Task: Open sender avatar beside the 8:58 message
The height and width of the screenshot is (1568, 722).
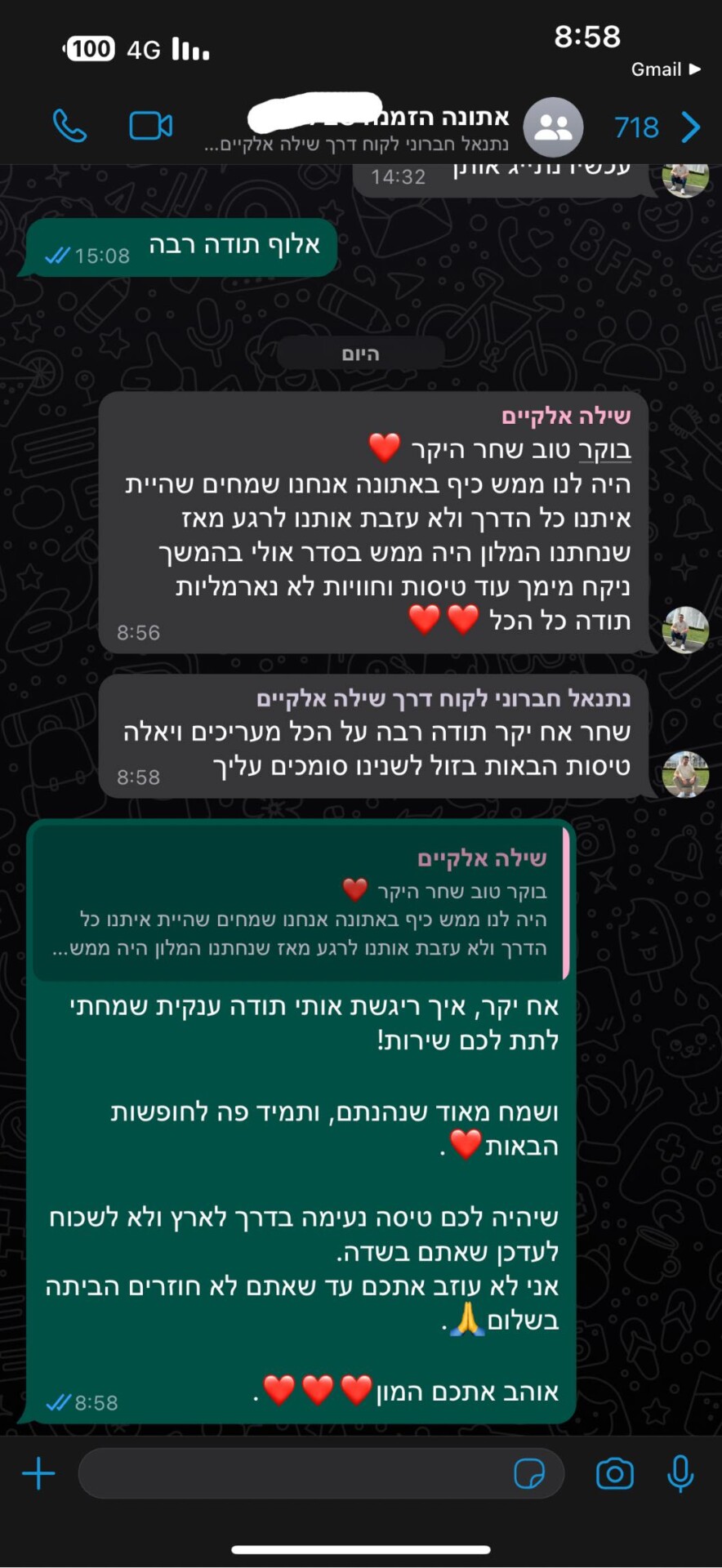Action: pos(685,774)
